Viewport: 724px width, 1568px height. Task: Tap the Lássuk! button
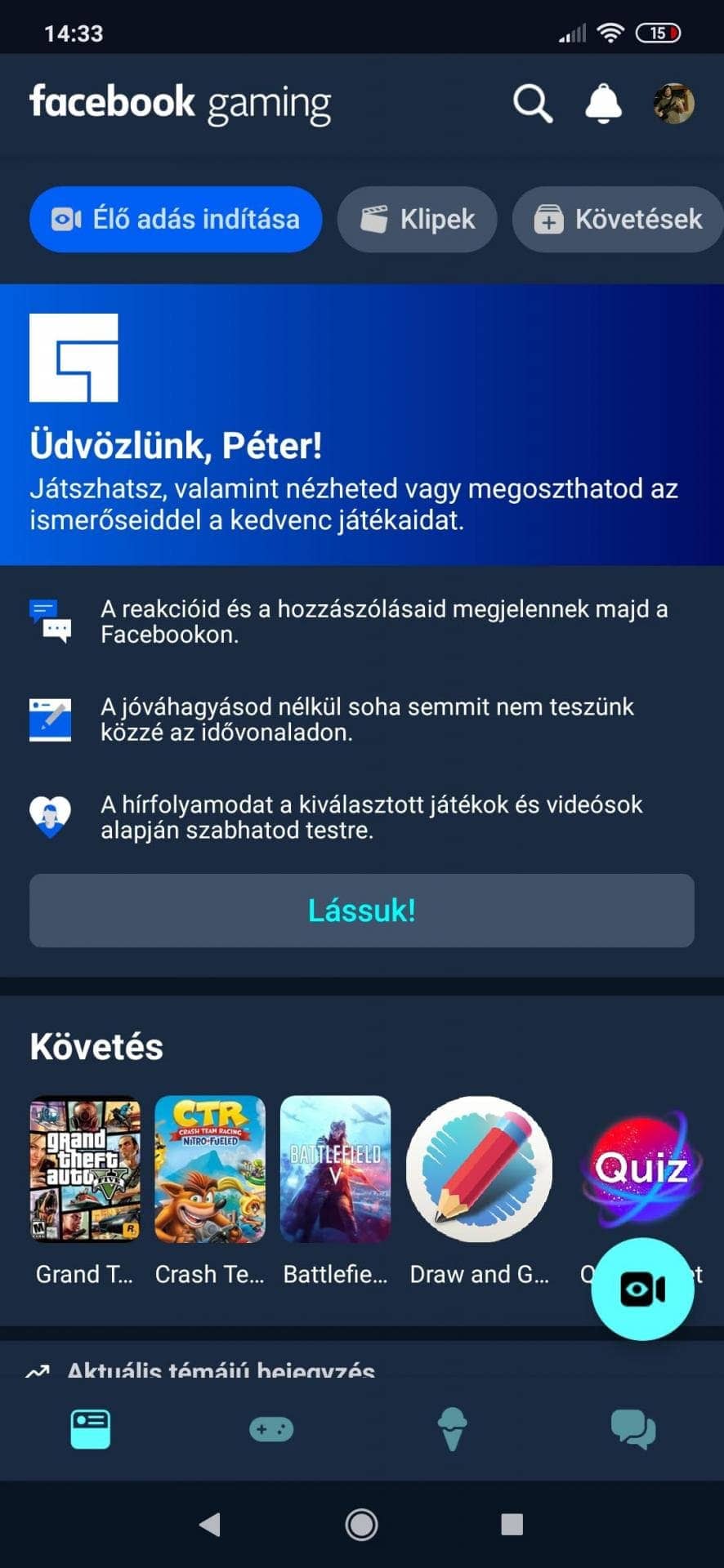[x=362, y=910]
